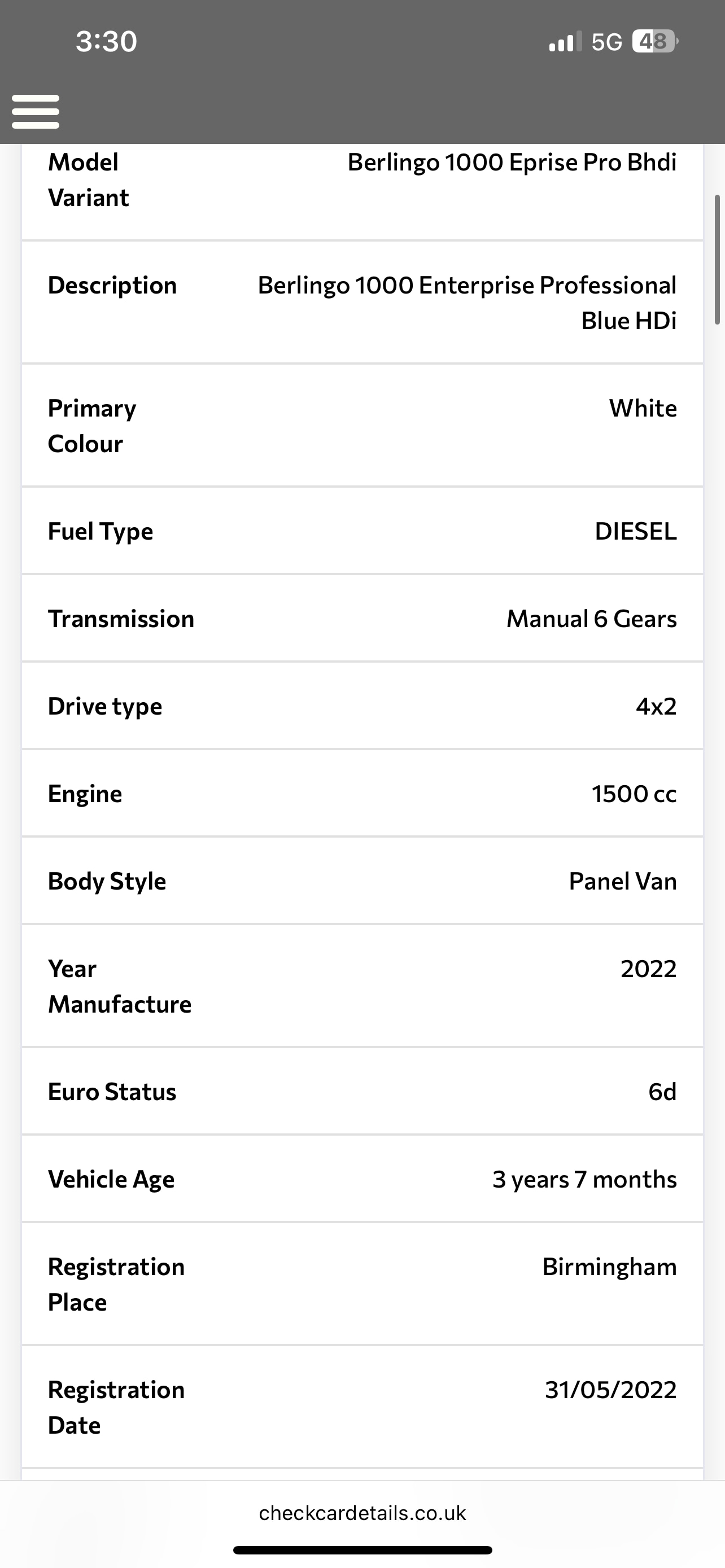Toggle the Primary Colour White entry
The image size is (725, 1568).
[x=362, y=426]
